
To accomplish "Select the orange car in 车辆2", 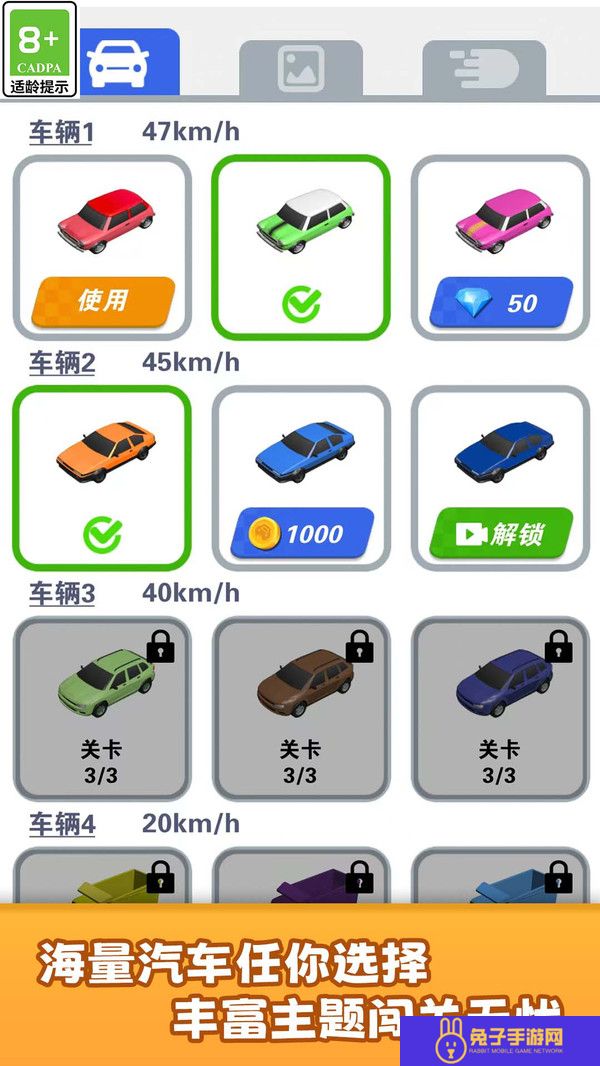I will pyautogui.click(x=101, y=477).
